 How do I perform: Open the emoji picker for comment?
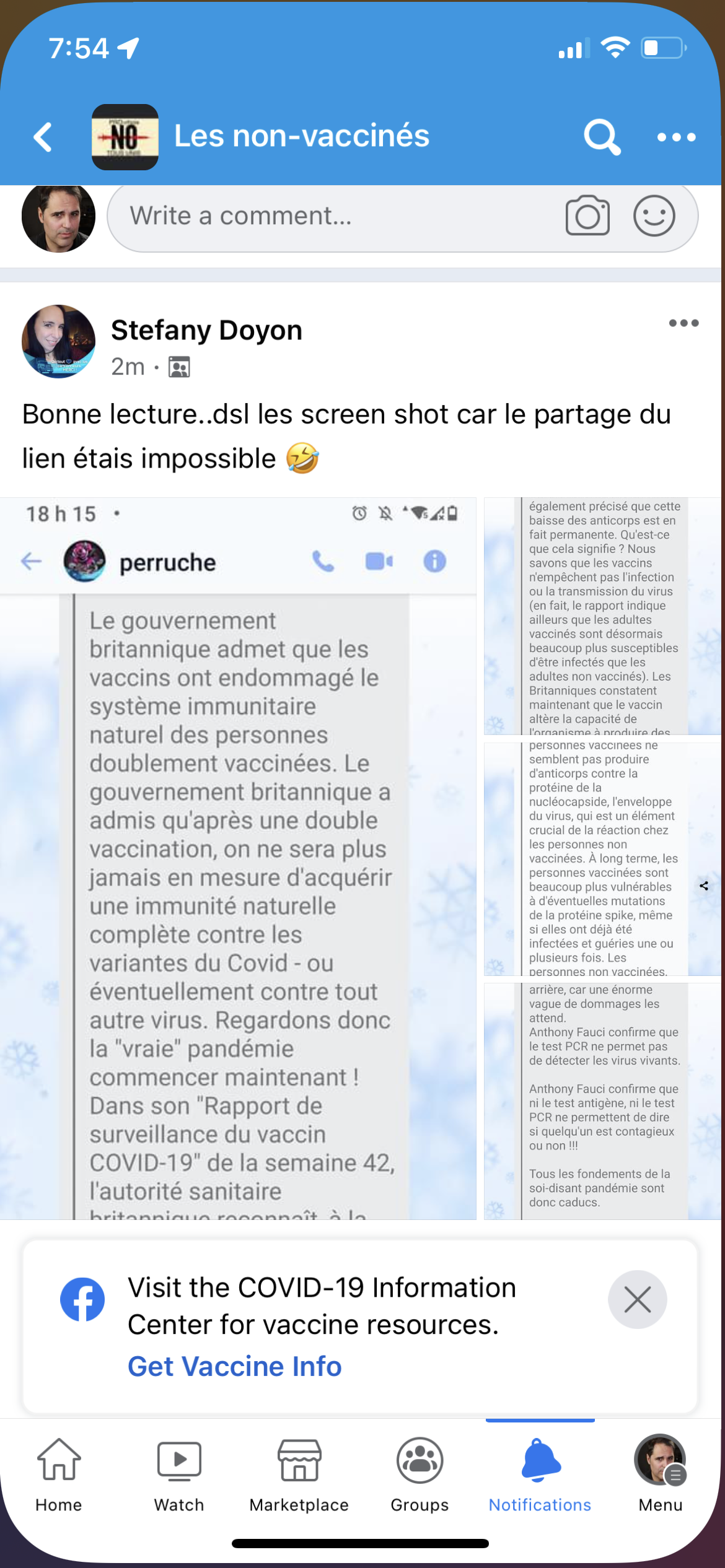pos(654,216)
